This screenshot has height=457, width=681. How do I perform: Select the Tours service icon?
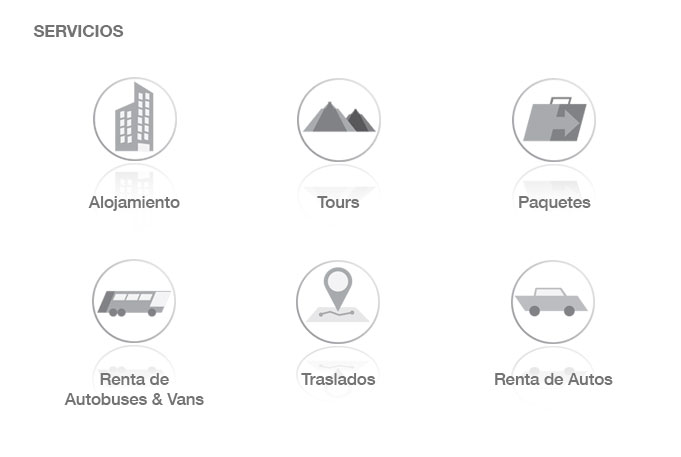coord(338,120)
